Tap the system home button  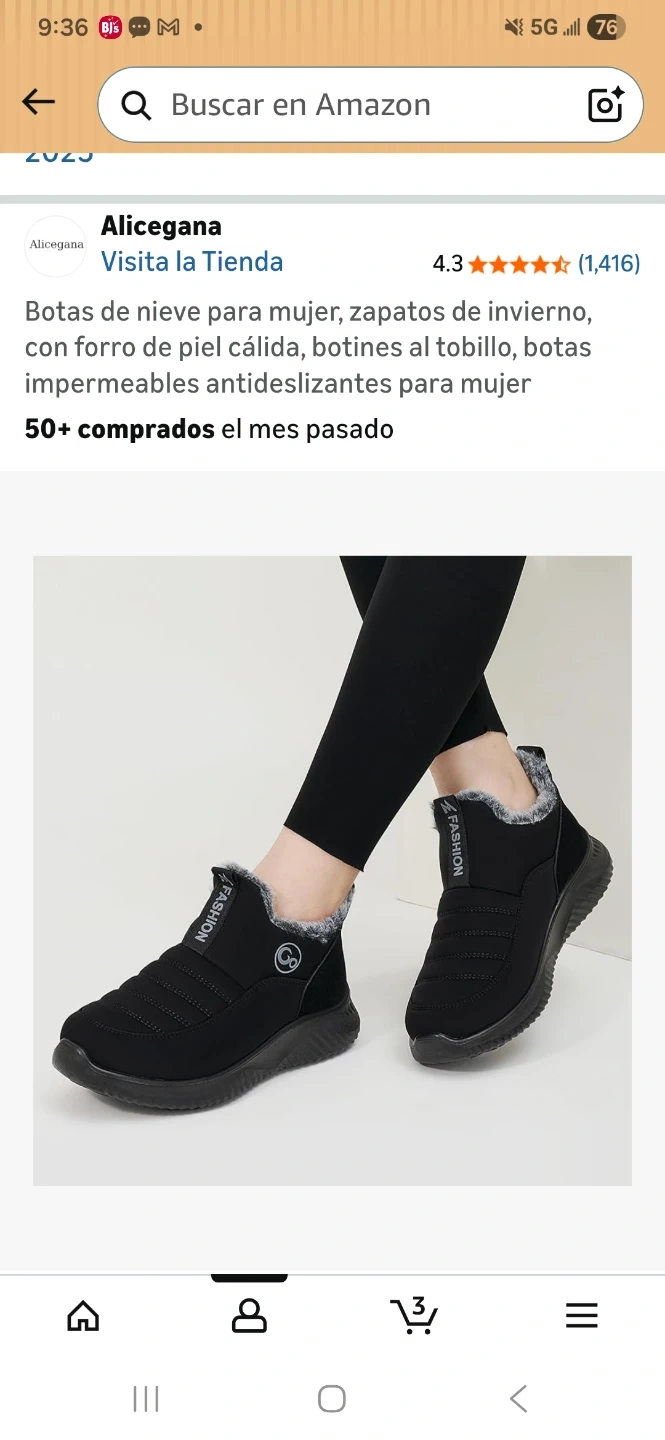(332, 1398)
